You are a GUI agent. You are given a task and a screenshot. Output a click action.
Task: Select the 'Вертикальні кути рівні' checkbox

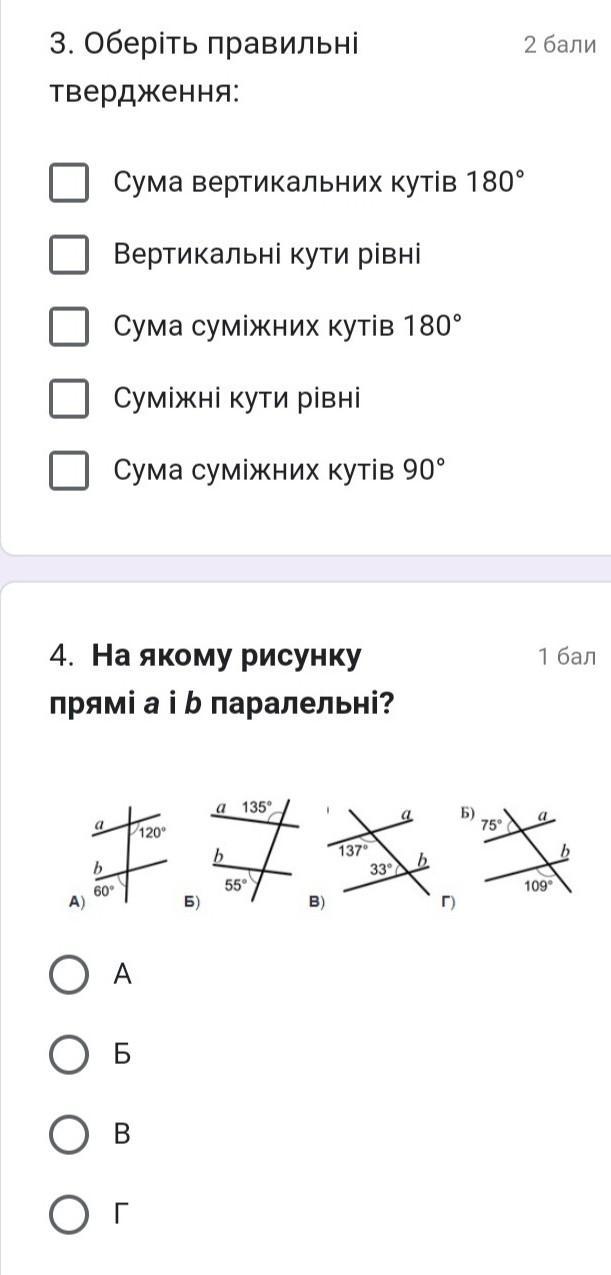pos(69,255)
